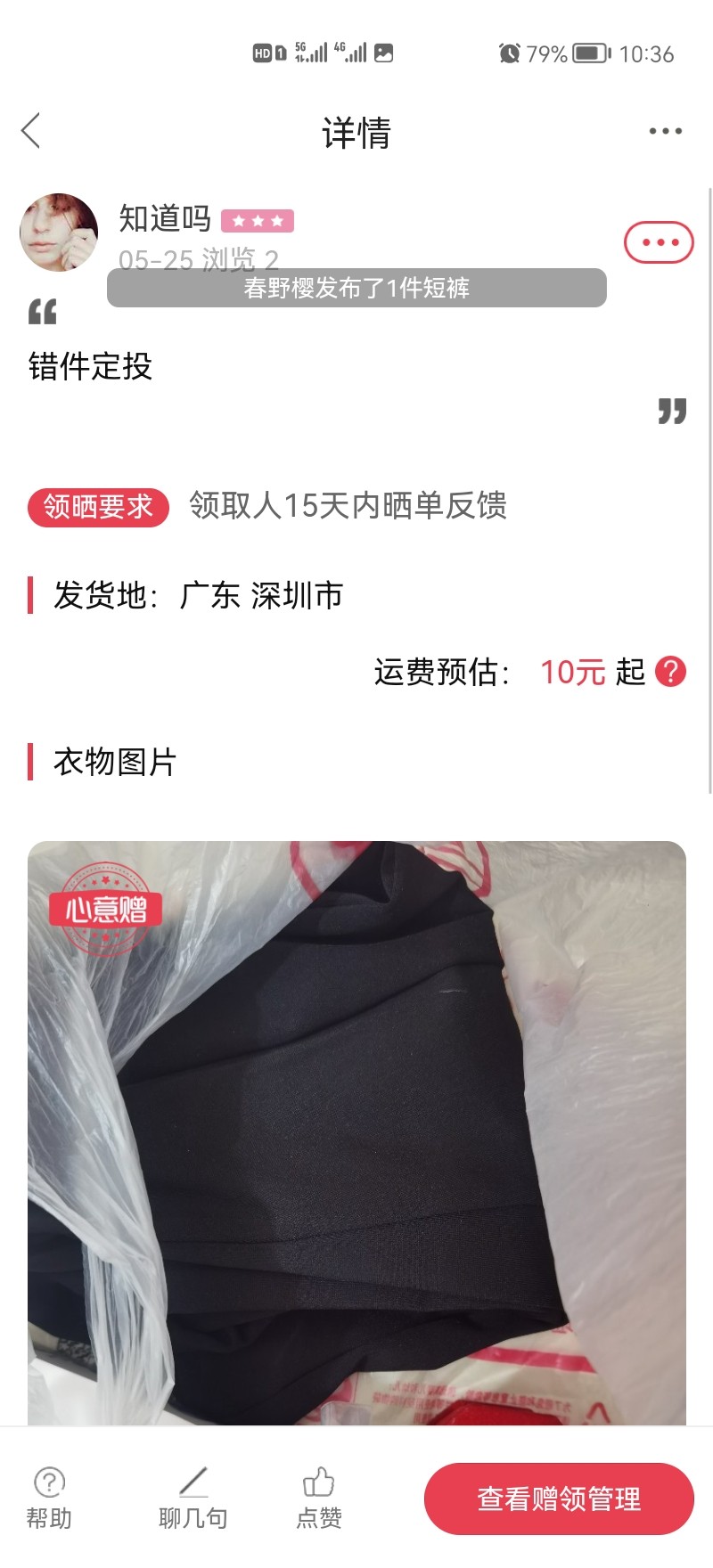Go back from the 详情 page
Image resolution: width=713 pixels, height=1568 pixels.
point(31,131)
